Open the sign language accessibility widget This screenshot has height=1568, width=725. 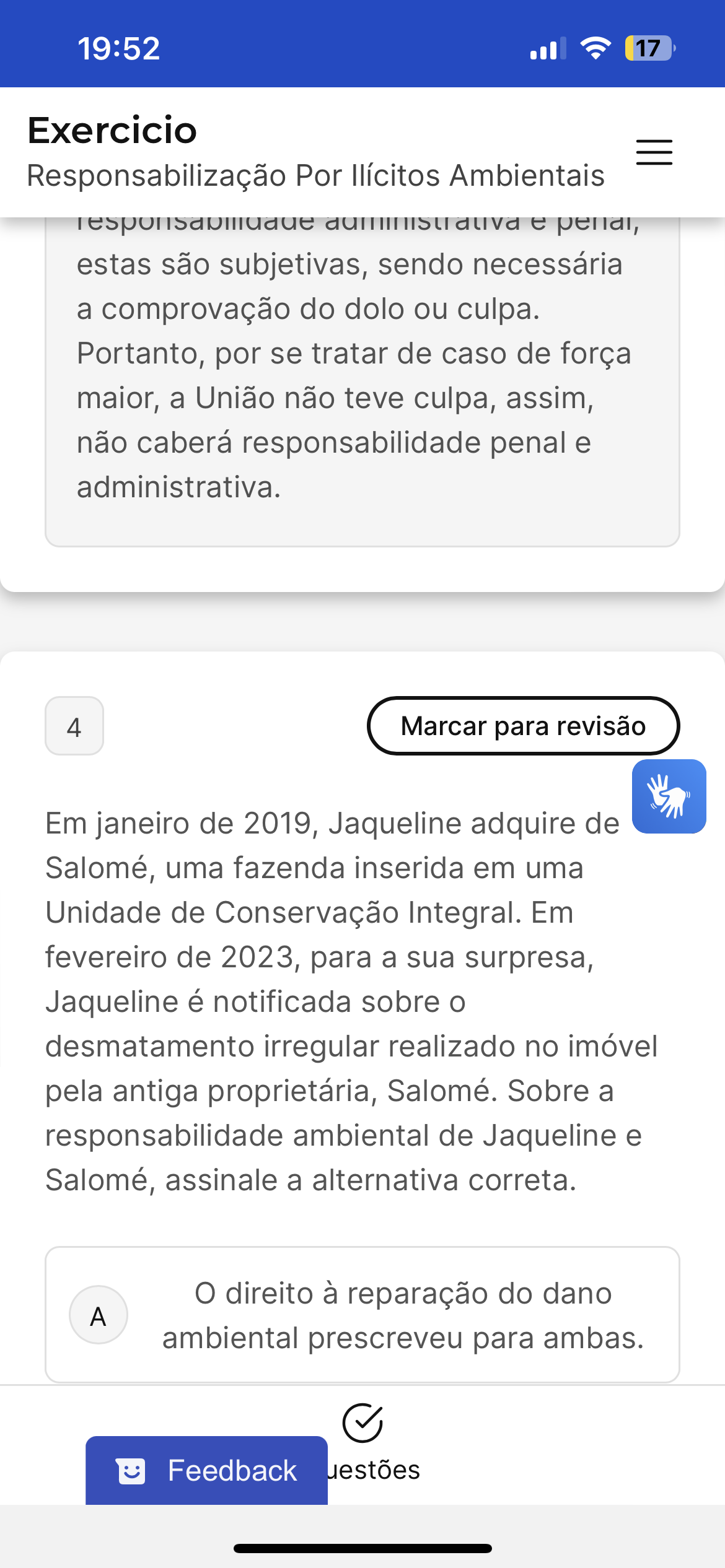[x=669, y=796]
